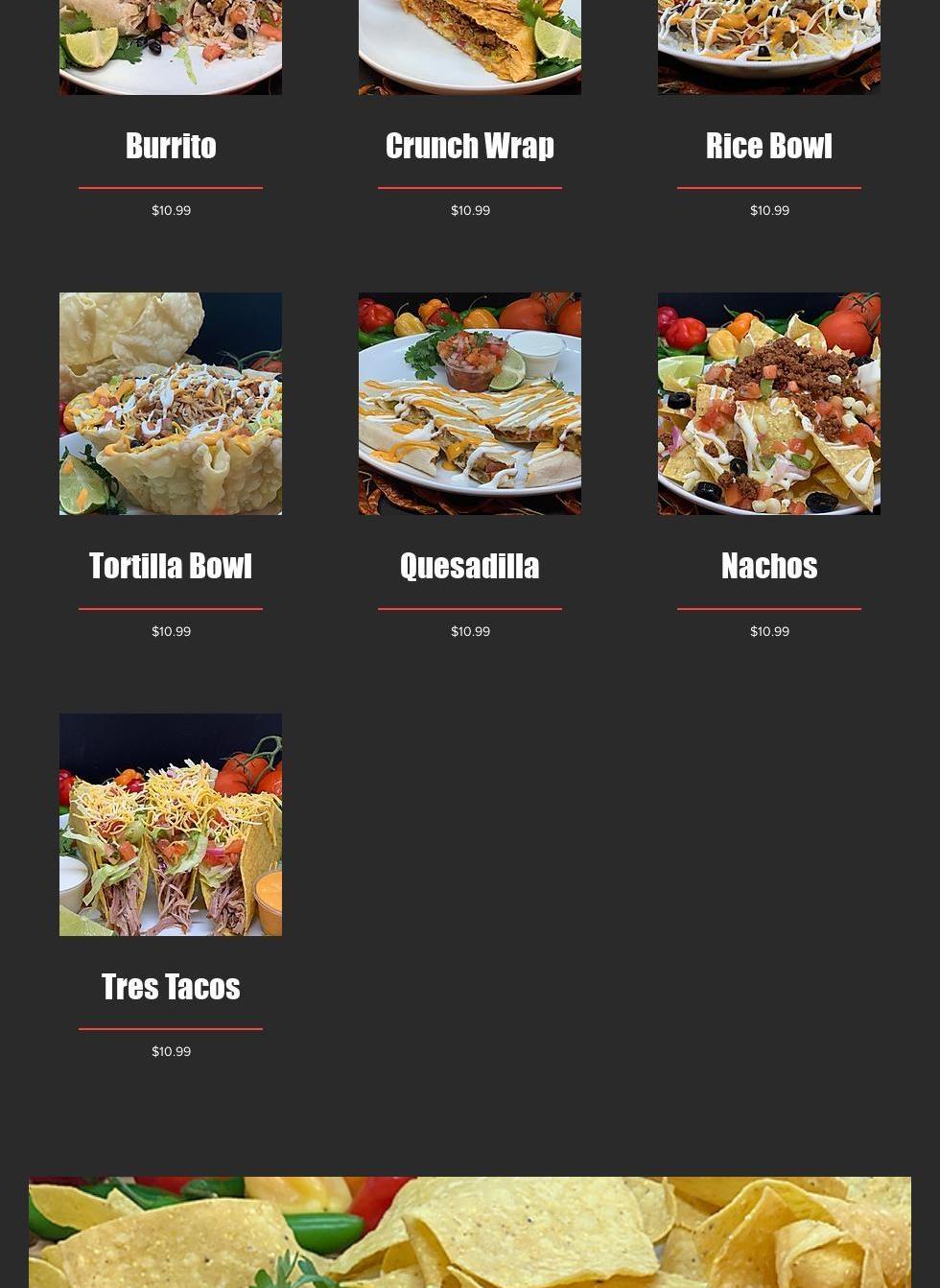
Task: View the Rice Bowl item
Action: pyautogui.click(x=768, y=146)
